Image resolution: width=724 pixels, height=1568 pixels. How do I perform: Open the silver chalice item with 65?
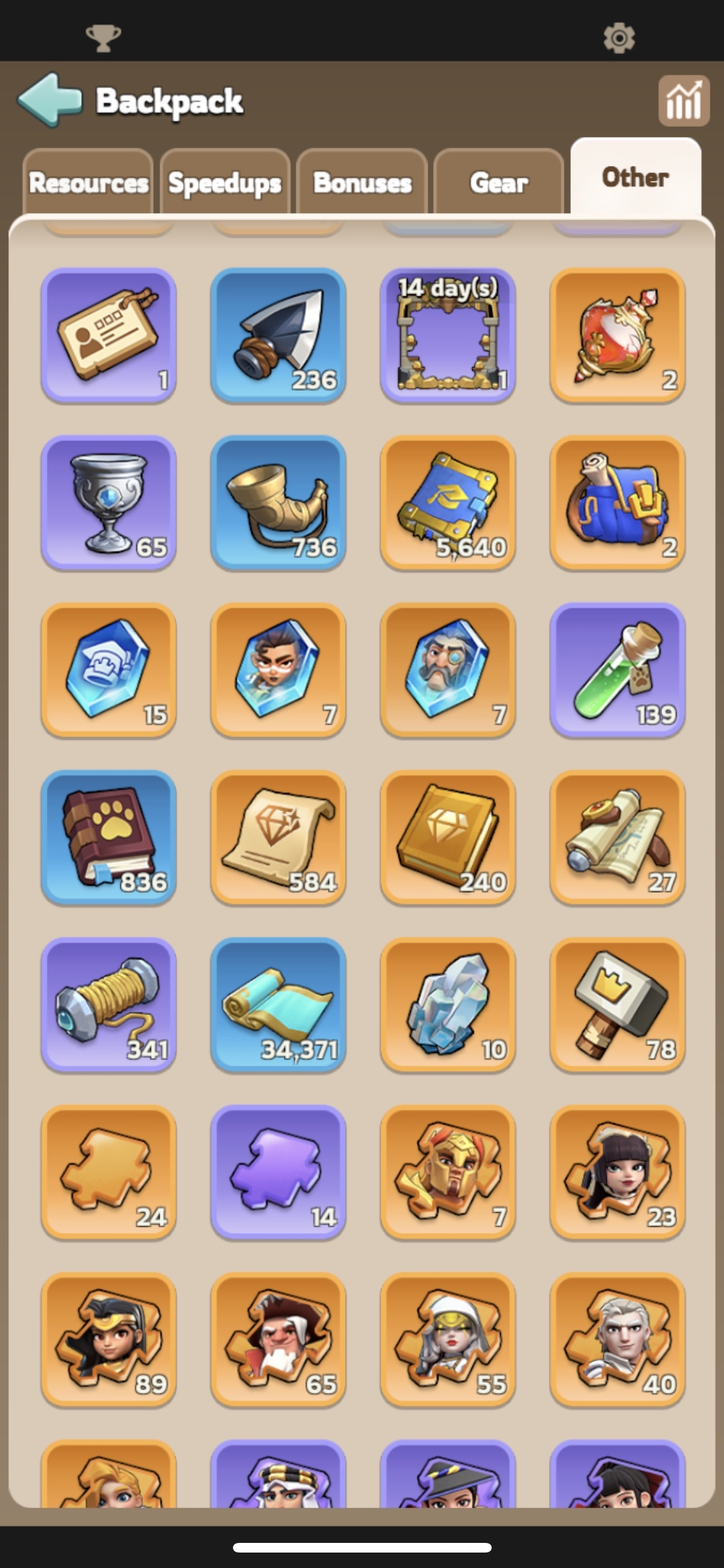(x=109, y=503)
